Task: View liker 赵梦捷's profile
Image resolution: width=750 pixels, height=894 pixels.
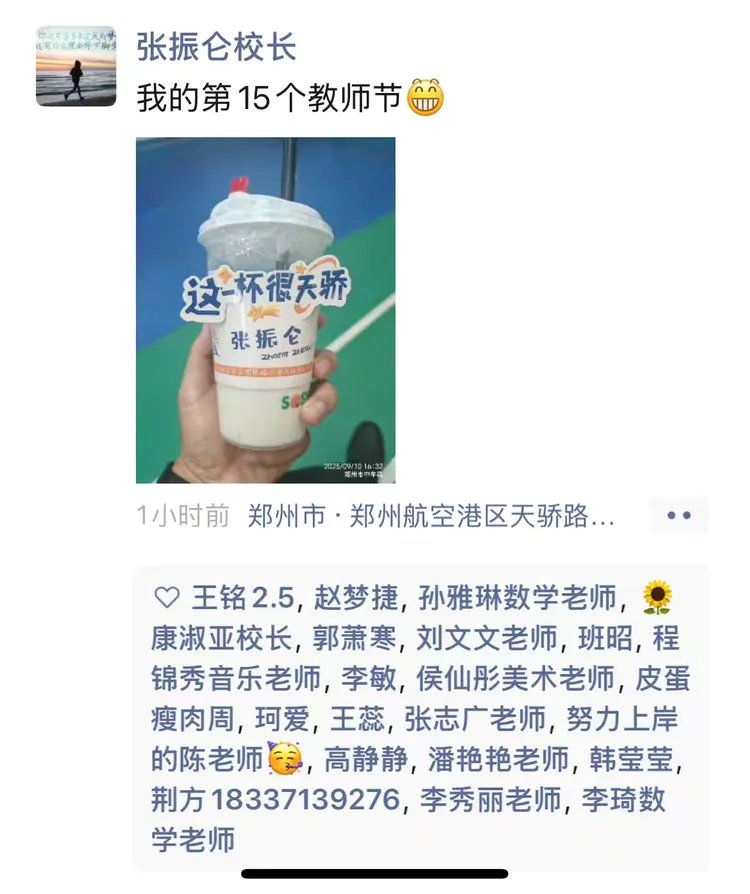Action: point(358,598)
